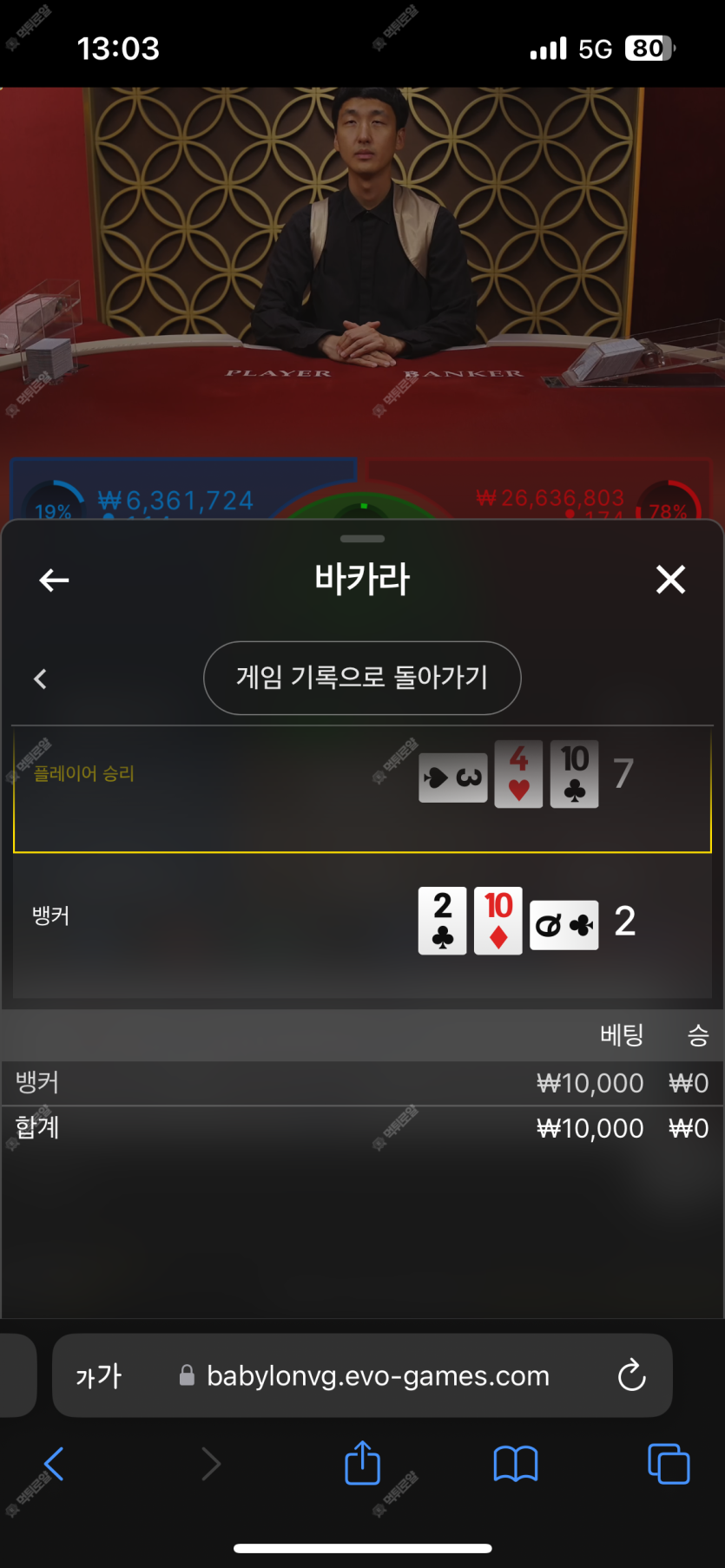This screenshot has height=1568, width=725.
Task: Close the 바카라 history panel
Action: pyautogui.click(x=670, y=579)
